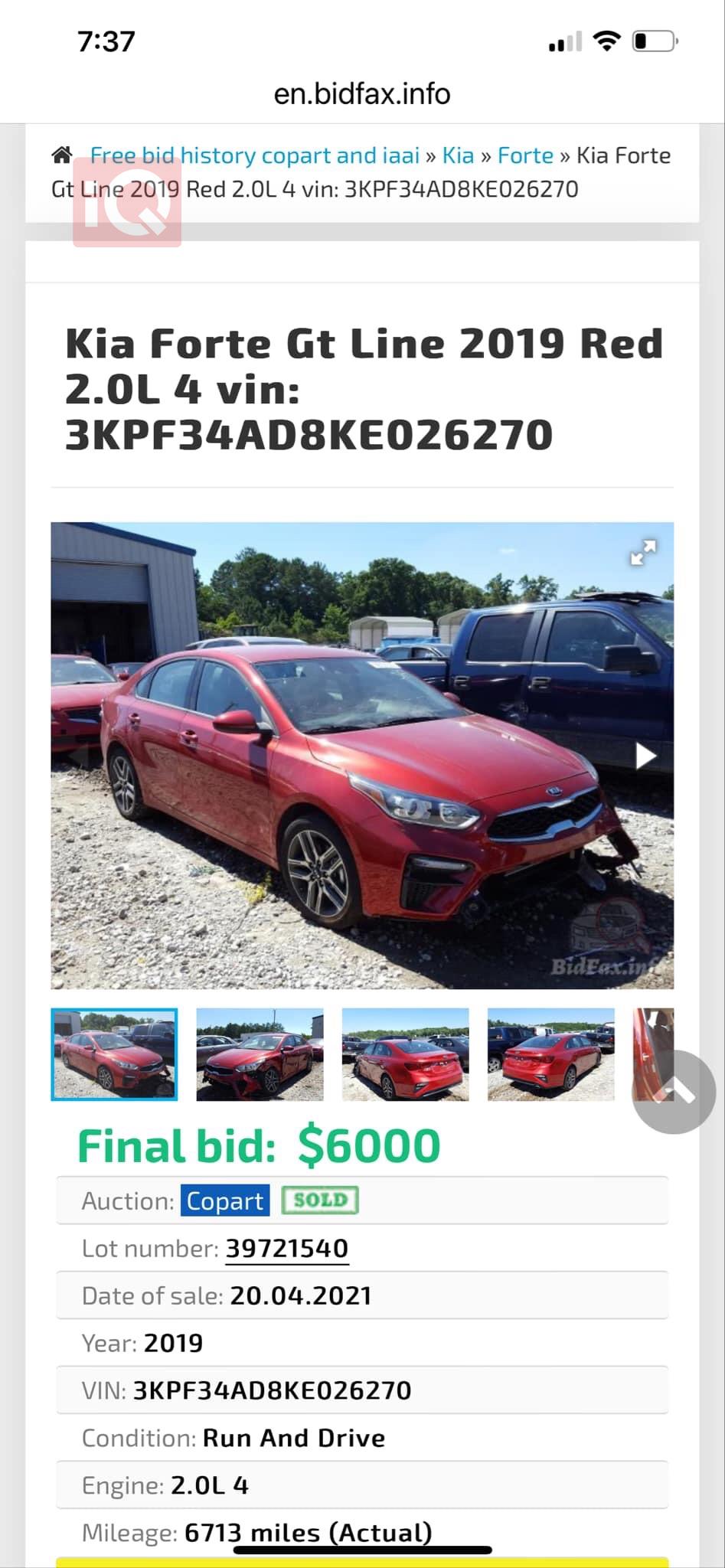Open lot number 39721540 link
Screen dimensions: 725x1568
tap(286, 1248)
